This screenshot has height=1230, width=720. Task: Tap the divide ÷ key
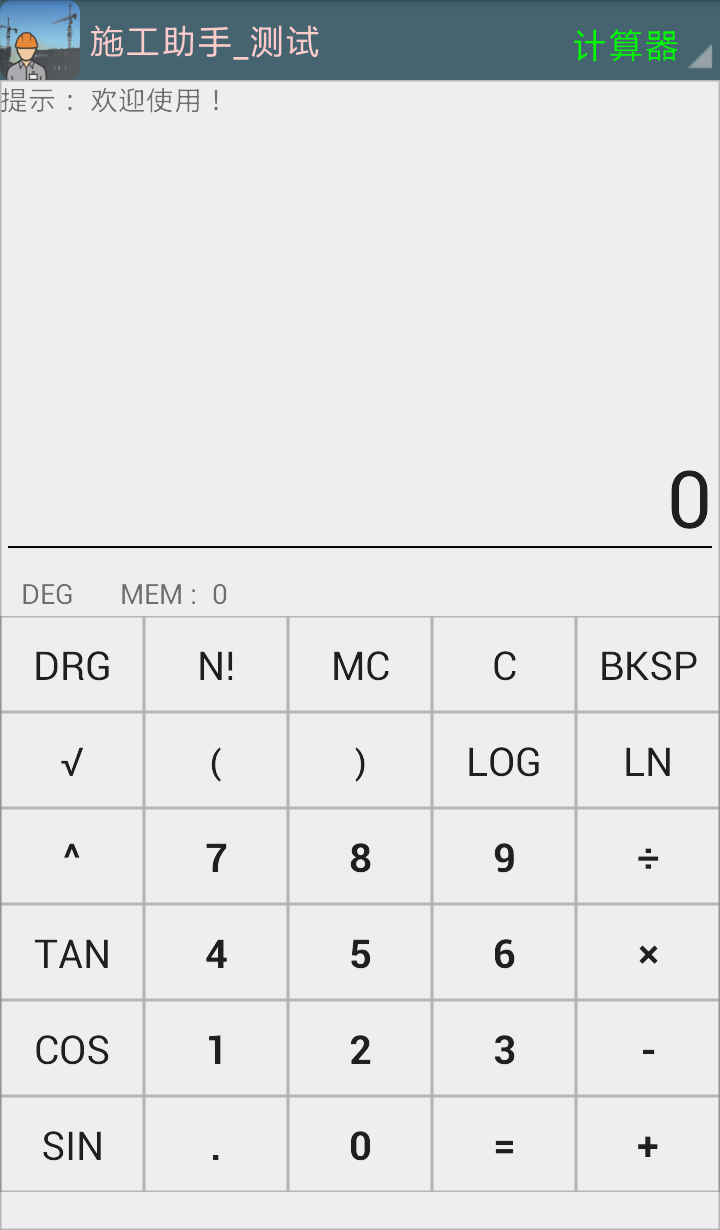coord(648,858)
